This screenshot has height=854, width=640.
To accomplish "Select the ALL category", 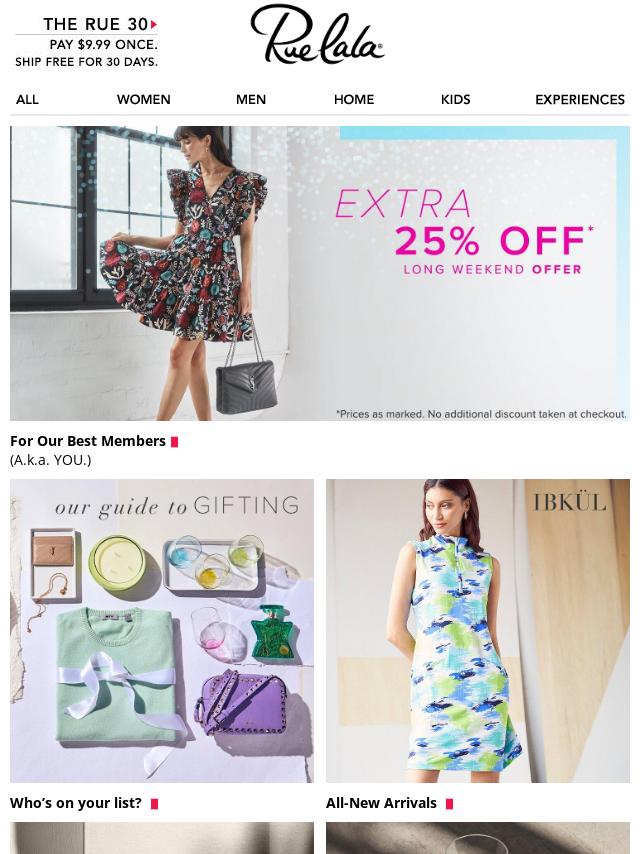I will point(27,99).
